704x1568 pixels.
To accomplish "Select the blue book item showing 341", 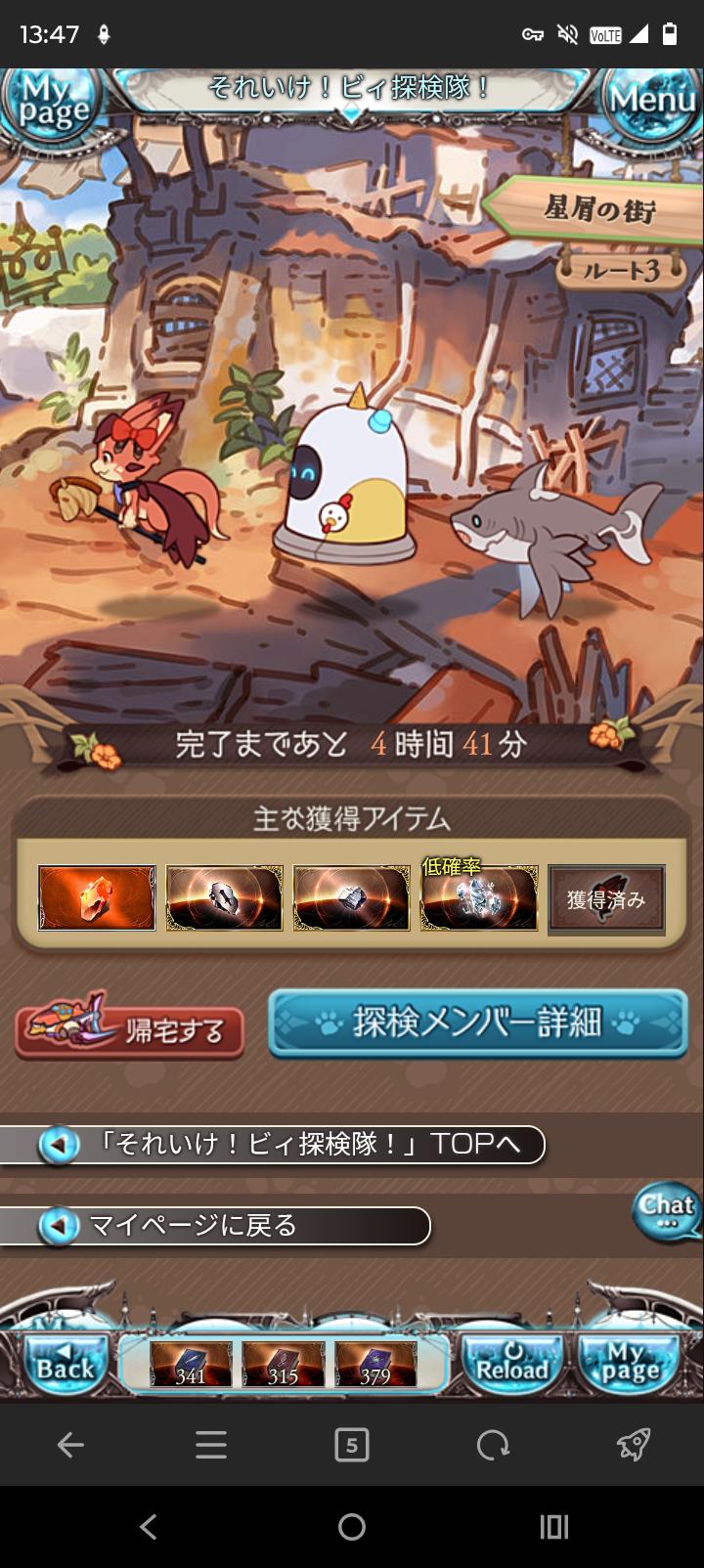I will coord(191,1364).
